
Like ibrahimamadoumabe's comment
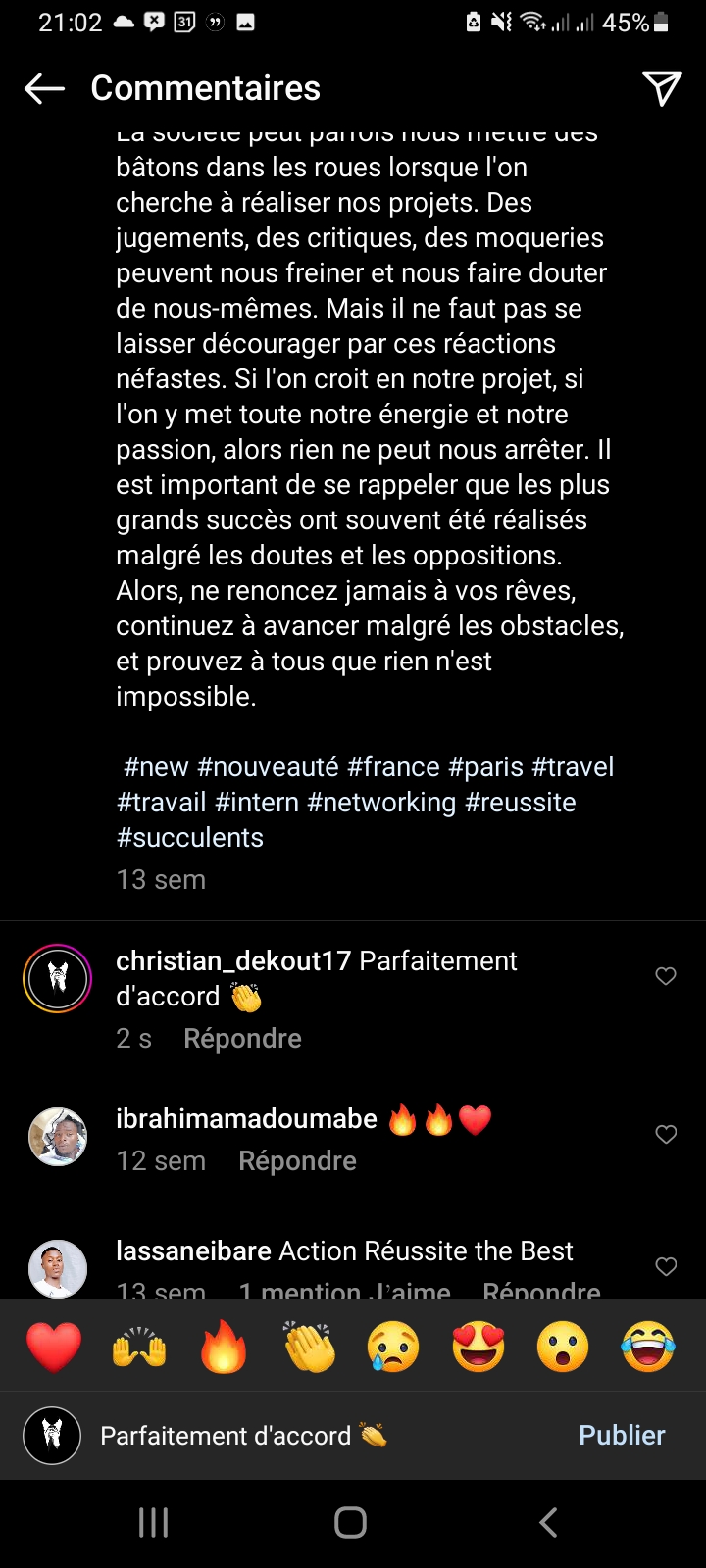pos(666,1134)
